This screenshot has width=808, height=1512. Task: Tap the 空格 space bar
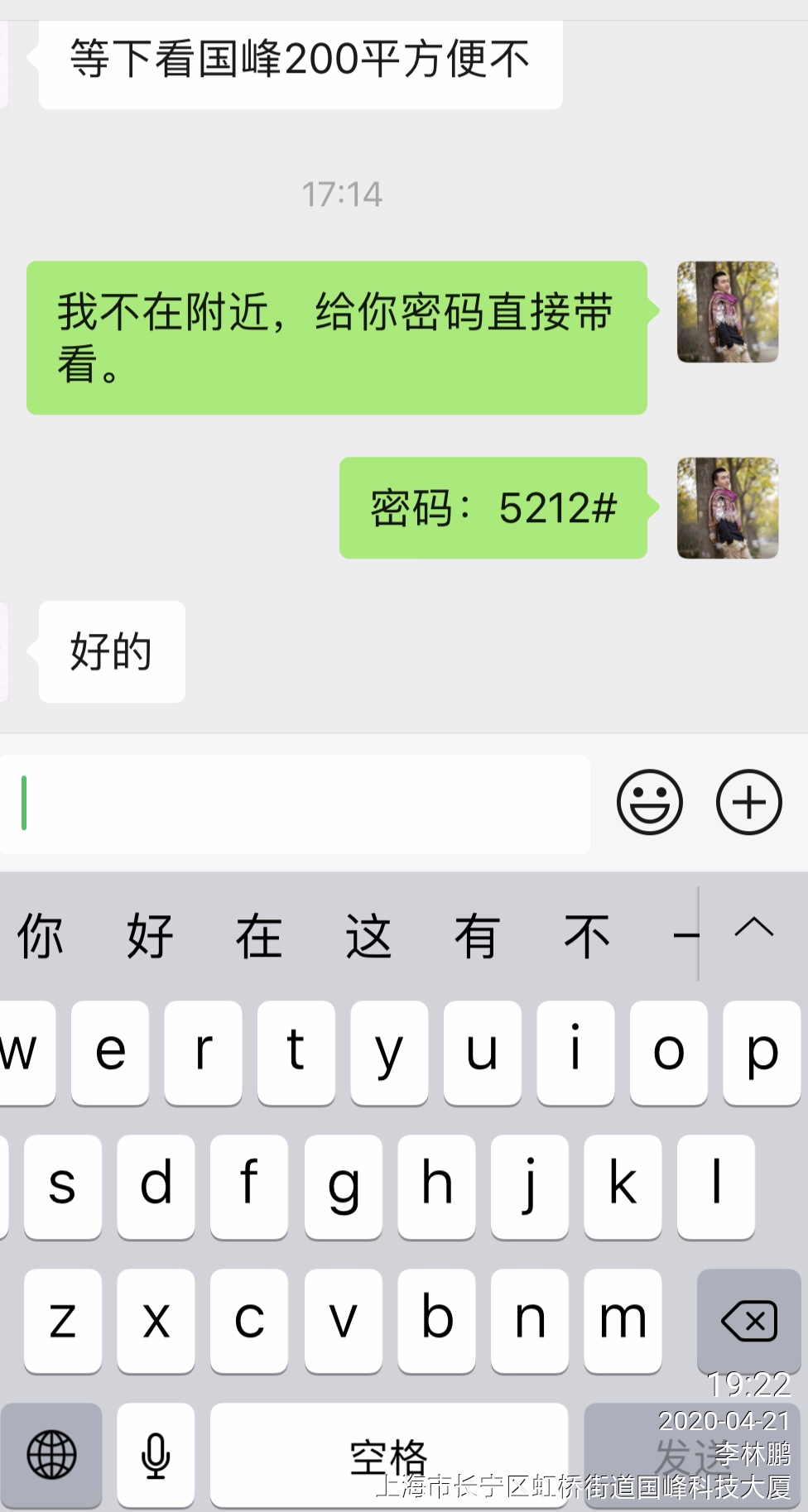tap(388, 1455)
